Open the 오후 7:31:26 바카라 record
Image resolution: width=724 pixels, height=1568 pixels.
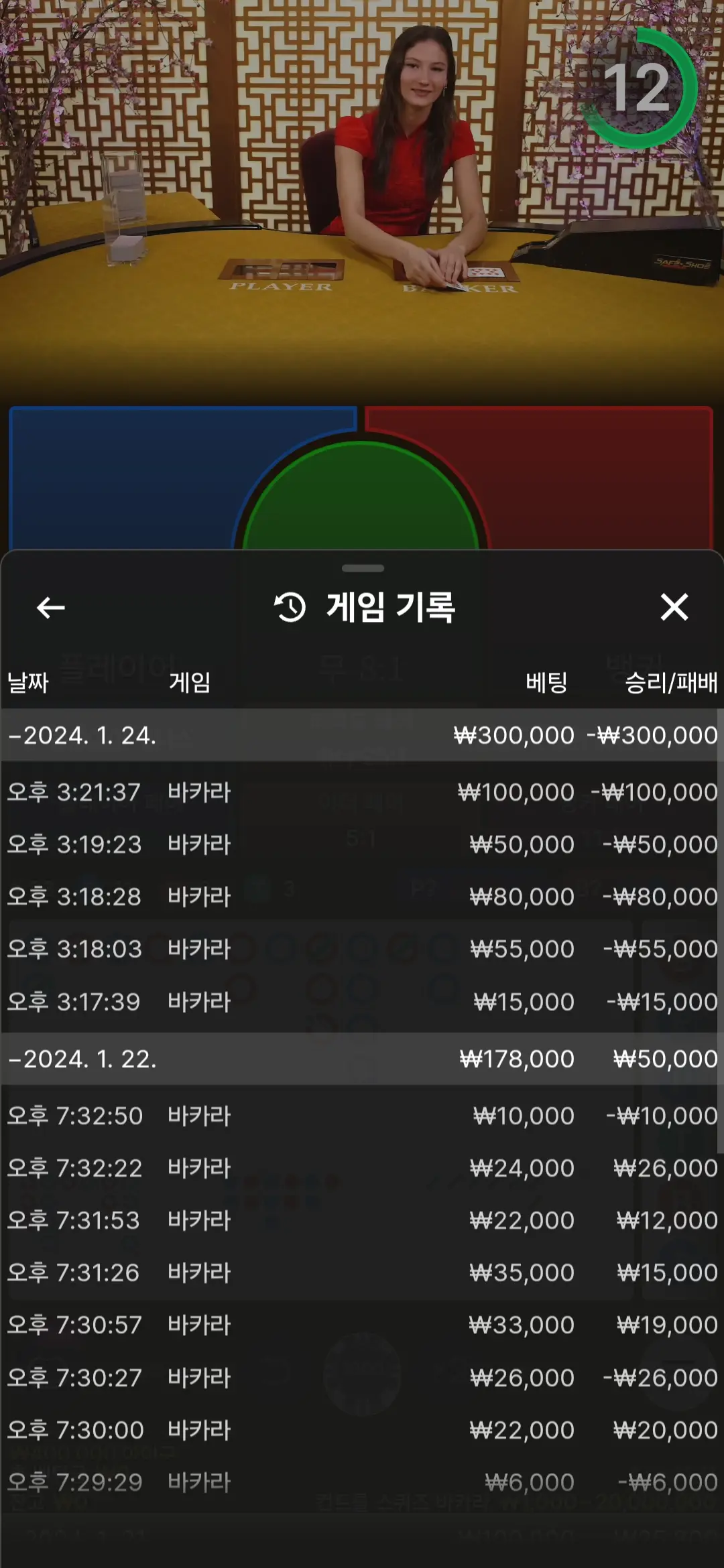click(x=362, y=1272)
